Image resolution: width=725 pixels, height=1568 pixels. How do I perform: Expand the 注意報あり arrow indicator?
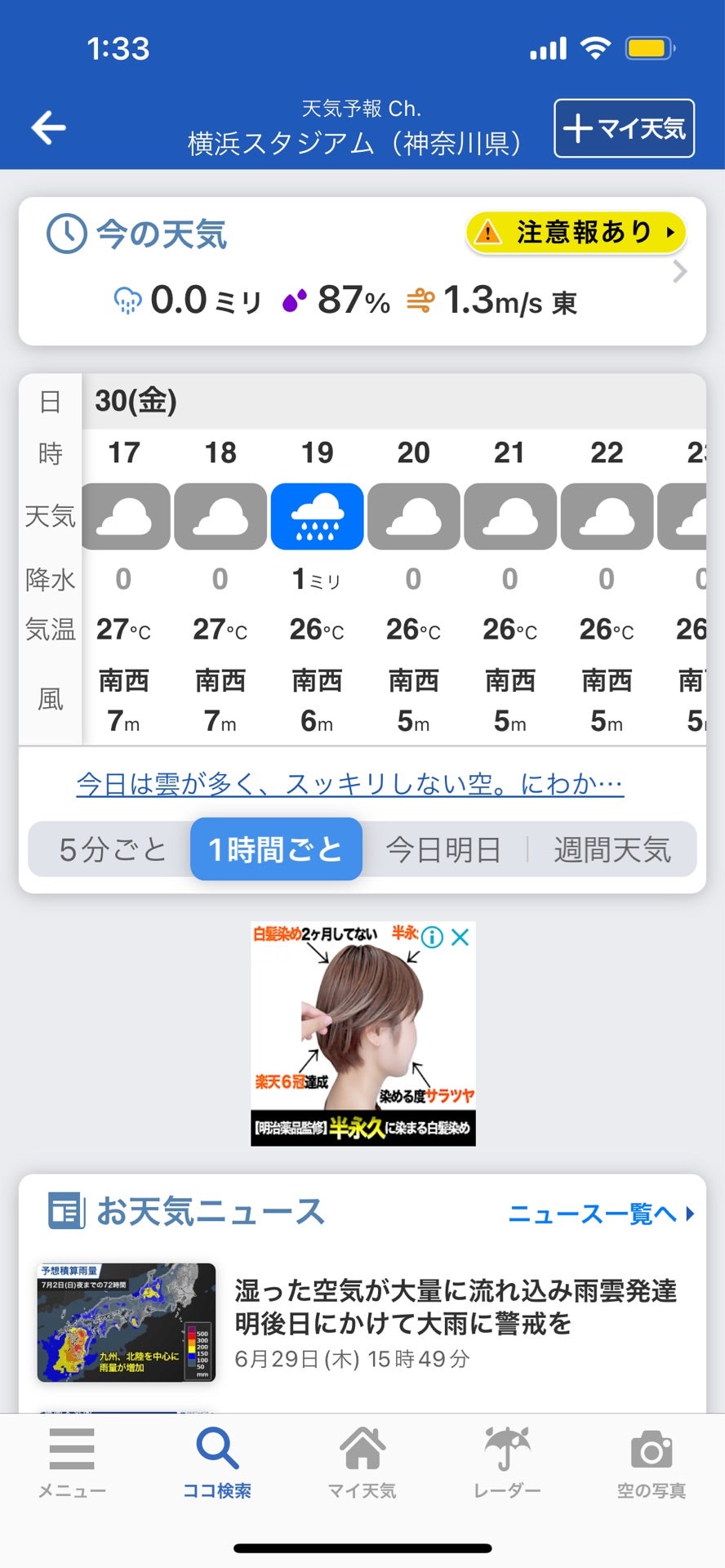pos(669,232)
